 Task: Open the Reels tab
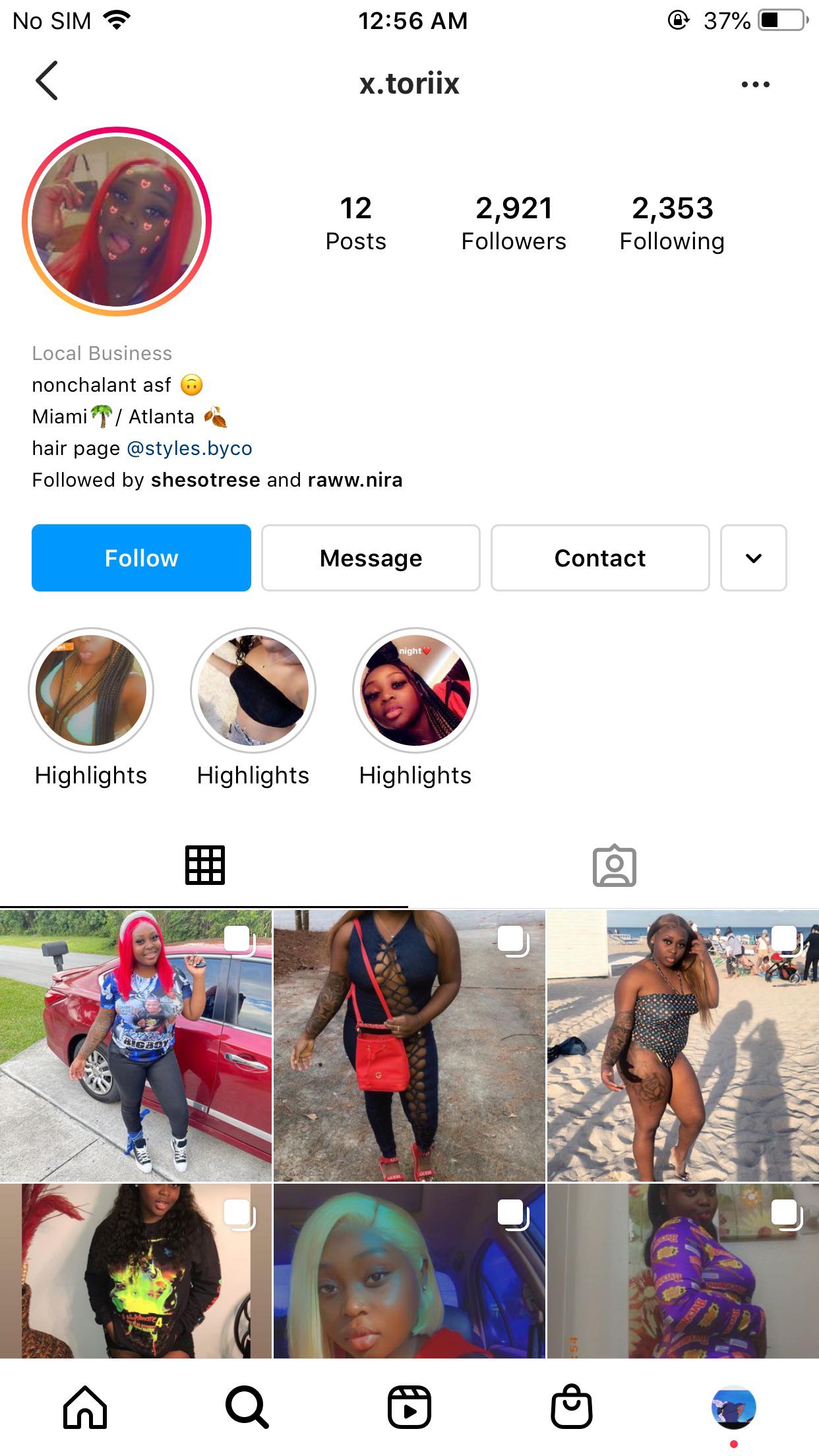coord(409,1407)
